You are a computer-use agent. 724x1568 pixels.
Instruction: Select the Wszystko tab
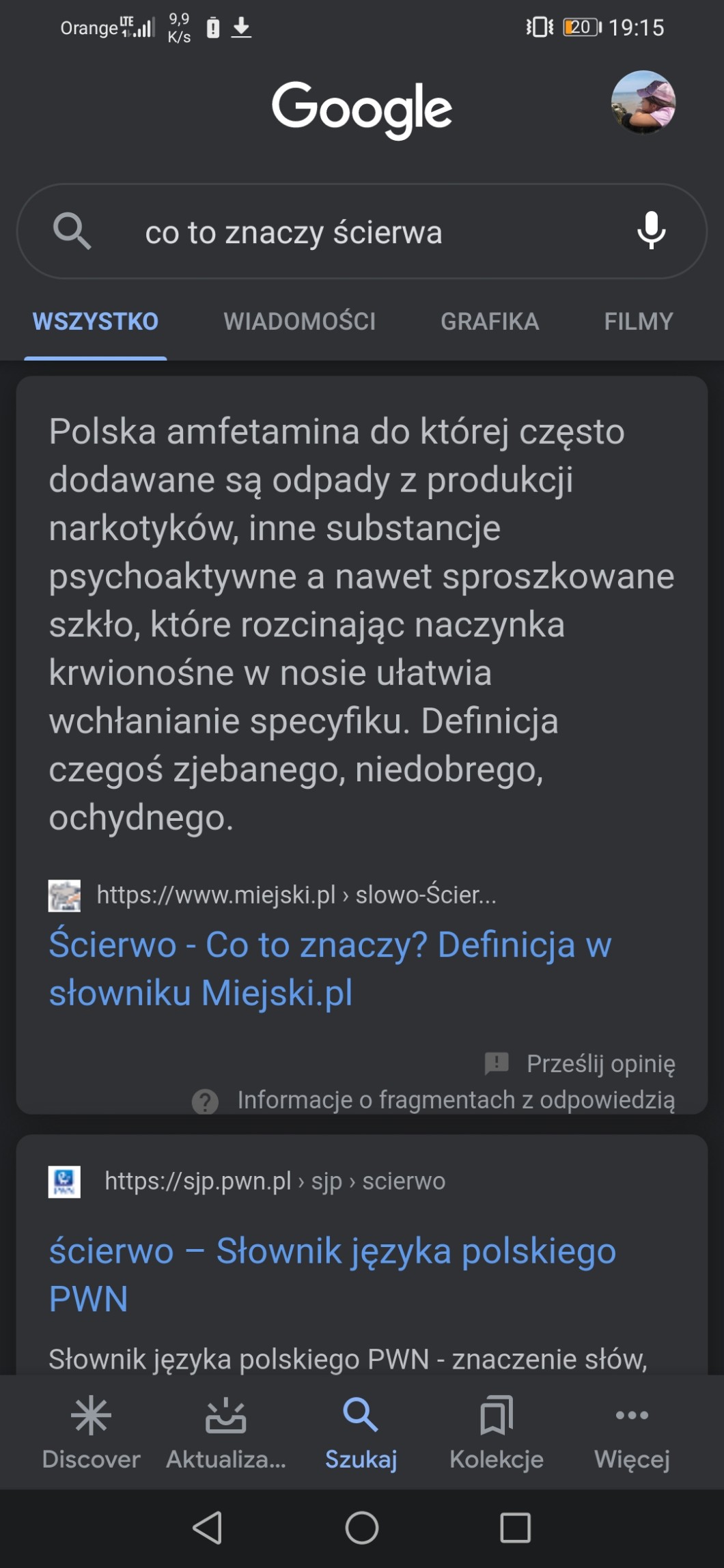(96, 321)
